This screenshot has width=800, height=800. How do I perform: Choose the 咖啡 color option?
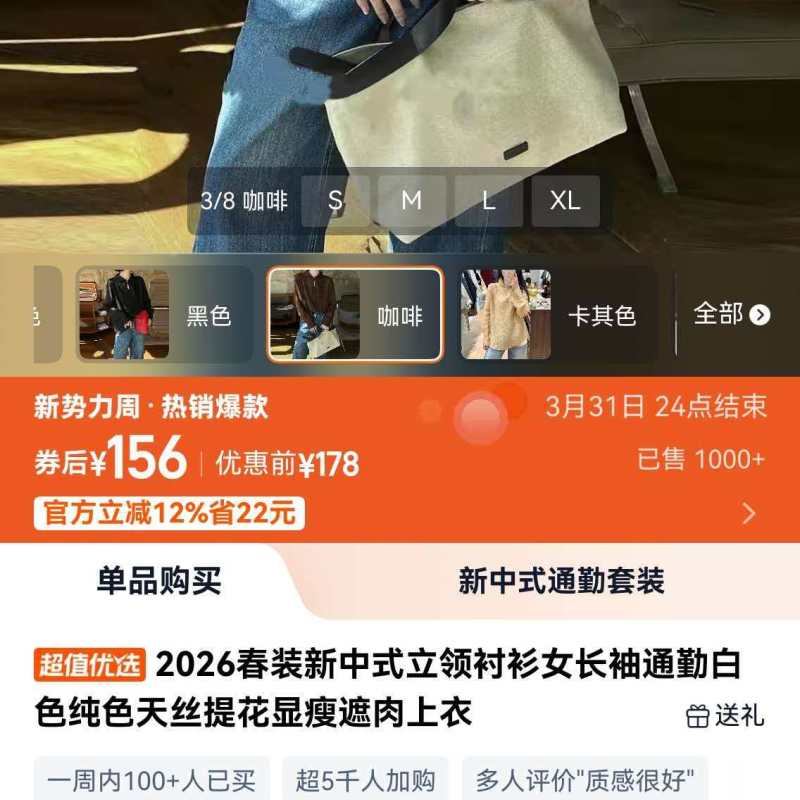[355, 316]
